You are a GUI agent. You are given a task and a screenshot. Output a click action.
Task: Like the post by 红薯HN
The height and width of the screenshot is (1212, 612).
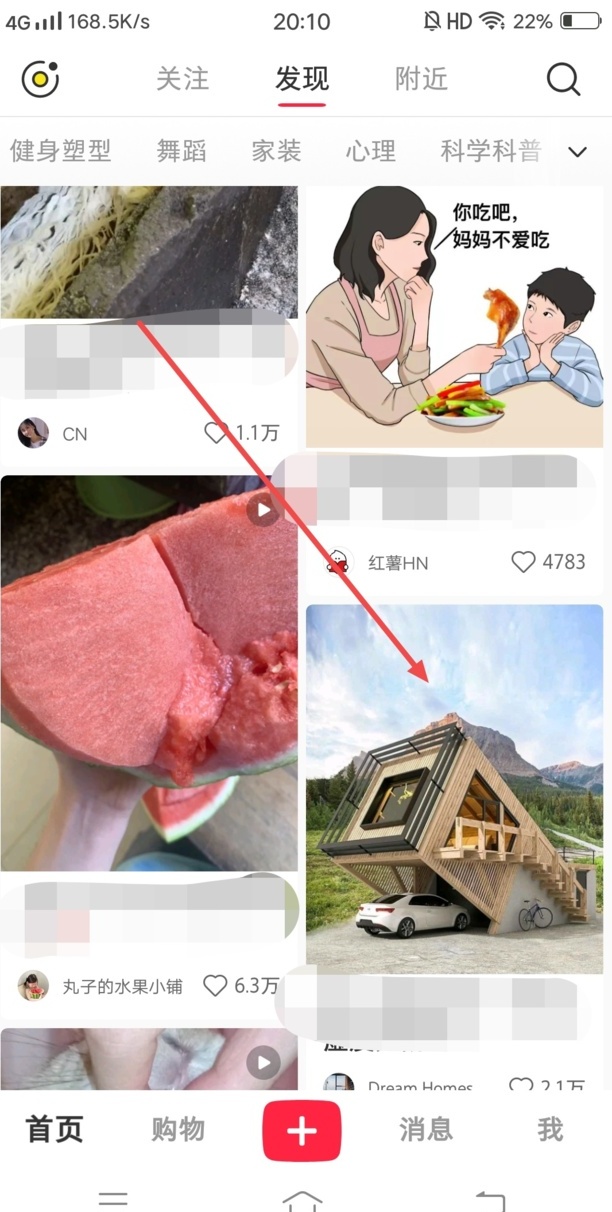(x=524, y=562)
